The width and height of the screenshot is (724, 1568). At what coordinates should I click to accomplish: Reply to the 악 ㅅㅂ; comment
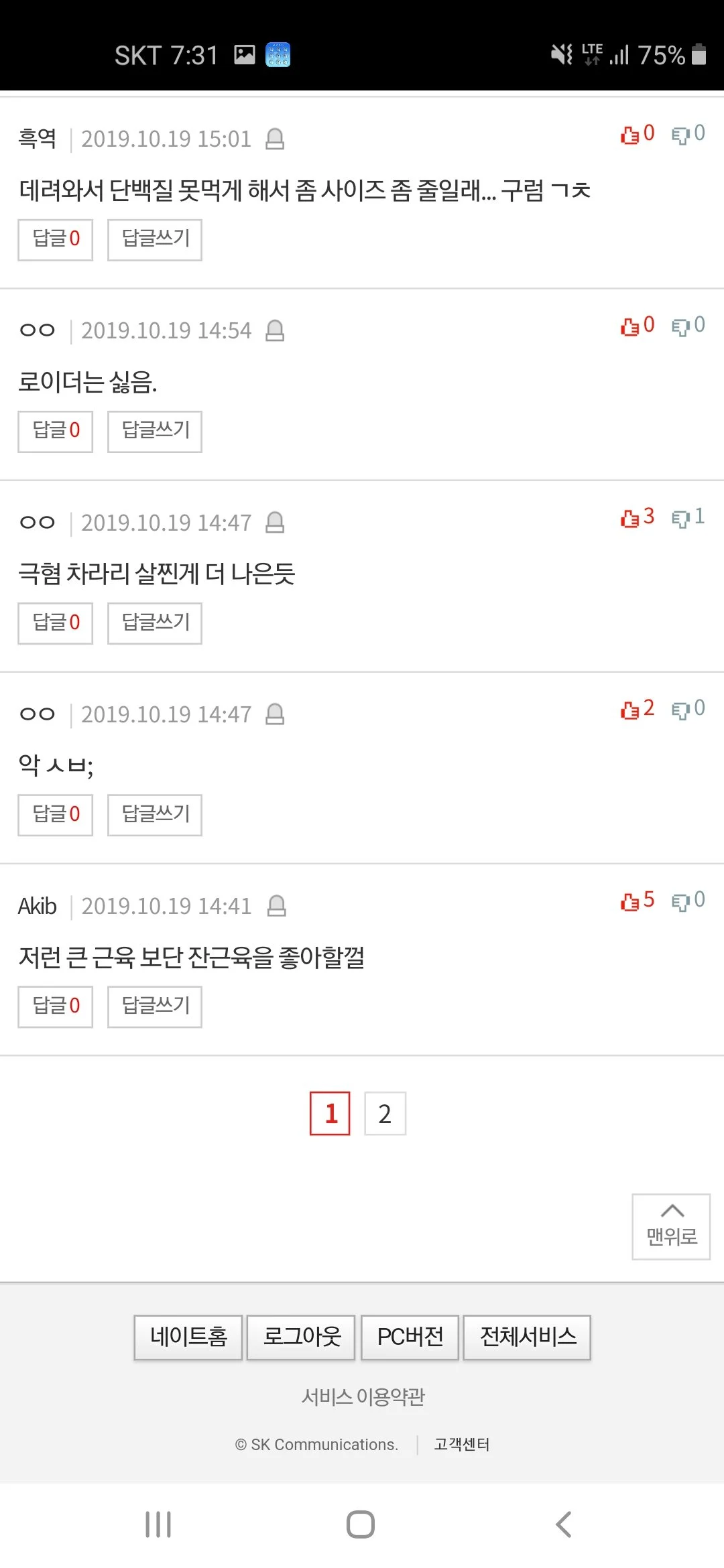point(155,815)
